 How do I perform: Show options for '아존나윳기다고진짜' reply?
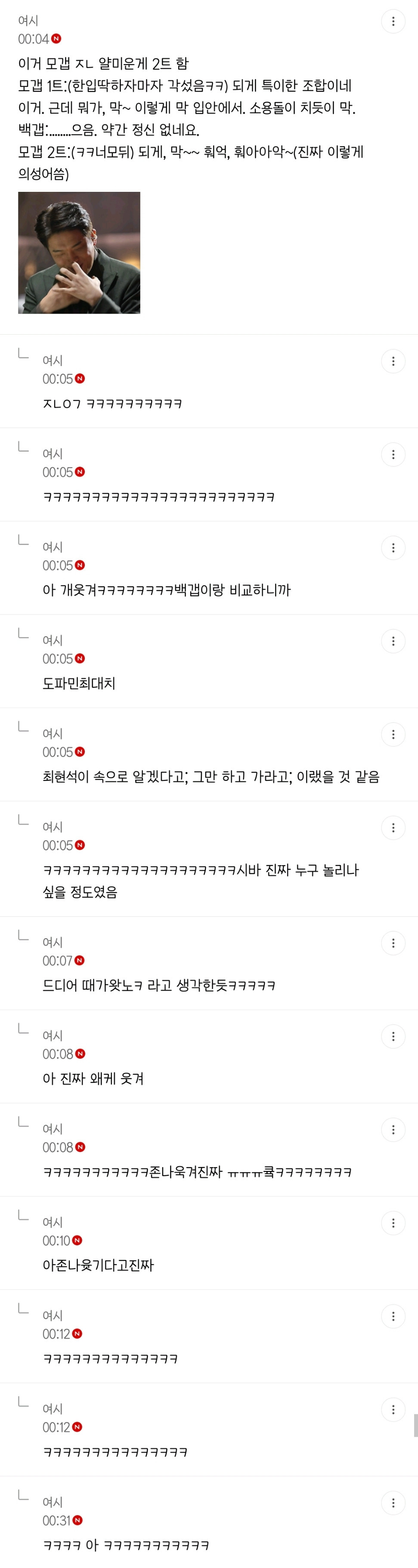[393, 1223]
